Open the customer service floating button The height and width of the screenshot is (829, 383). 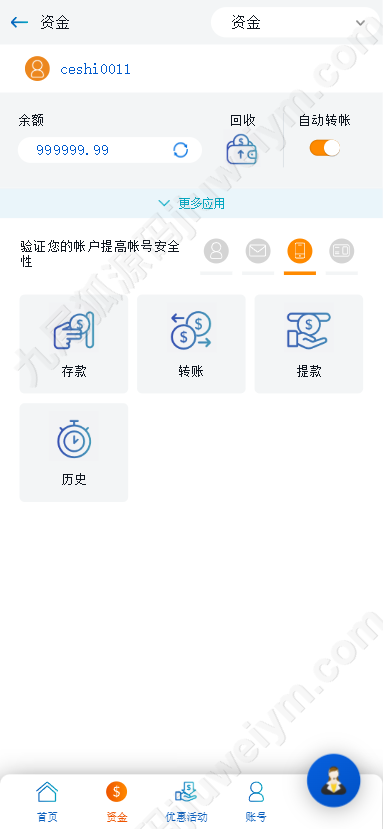pos(334,780)
